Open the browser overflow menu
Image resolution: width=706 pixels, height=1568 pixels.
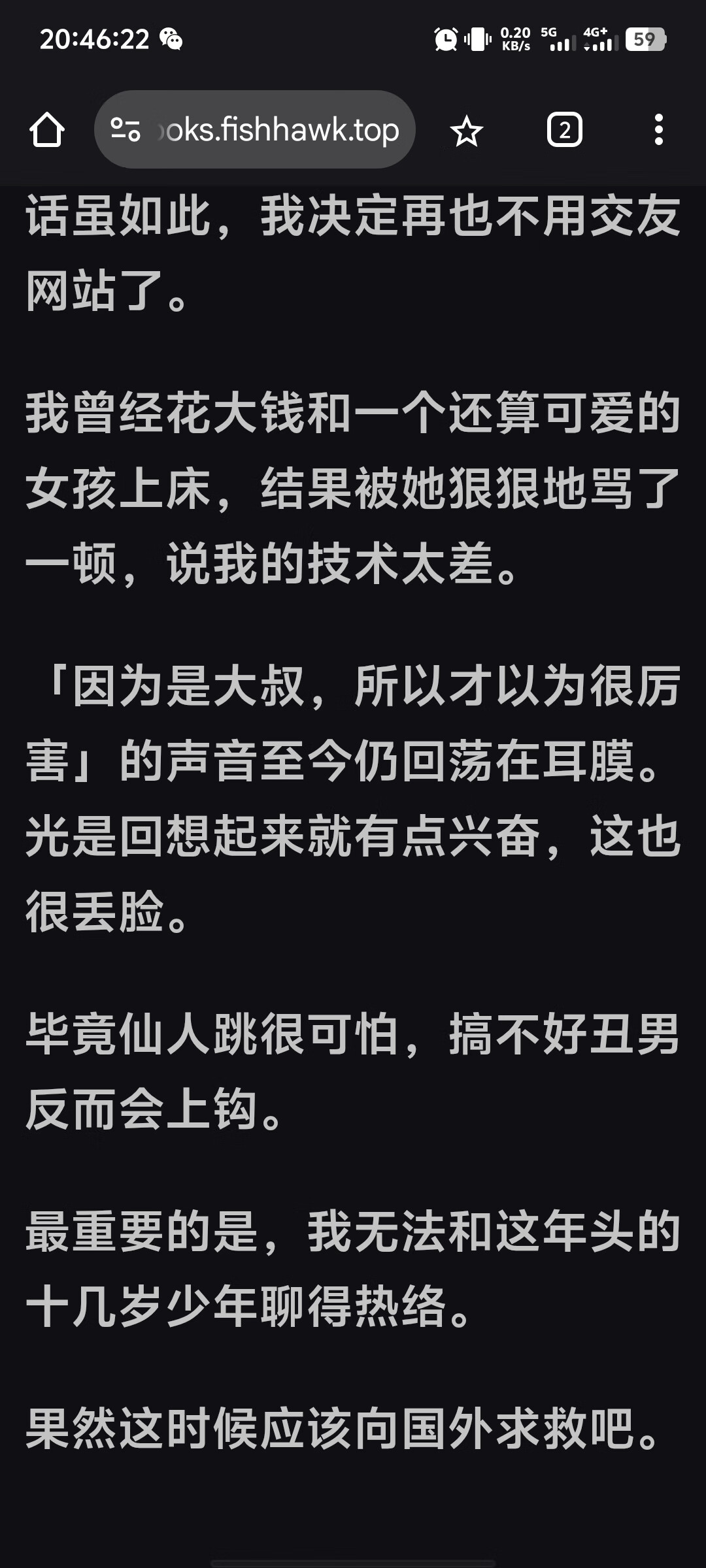pyautogui.click(x=658, y=130)
